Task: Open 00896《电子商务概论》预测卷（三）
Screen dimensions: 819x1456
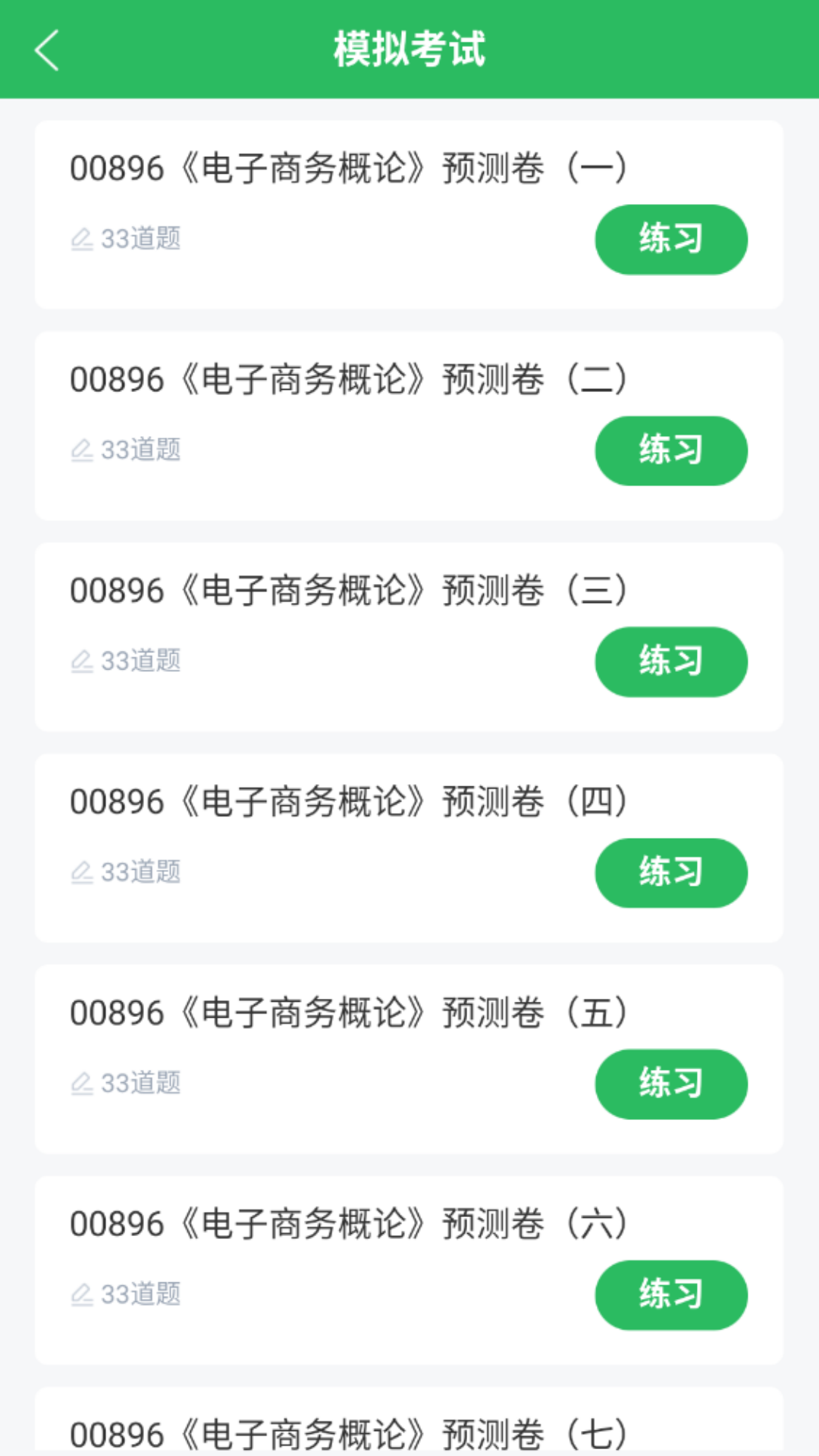Action: tap(349, 591)
